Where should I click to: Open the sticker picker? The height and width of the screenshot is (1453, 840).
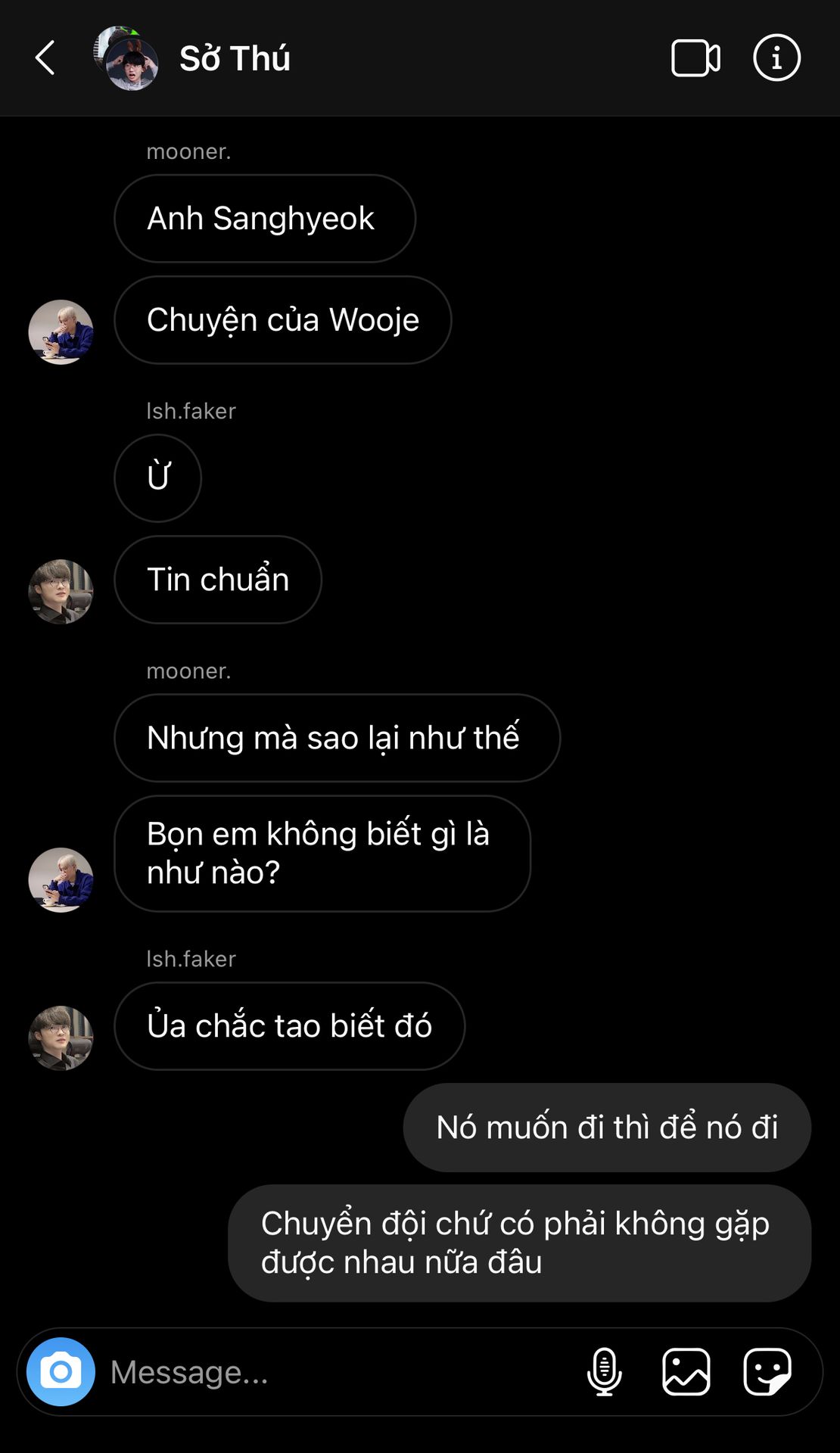click(x=767, y=1371)
